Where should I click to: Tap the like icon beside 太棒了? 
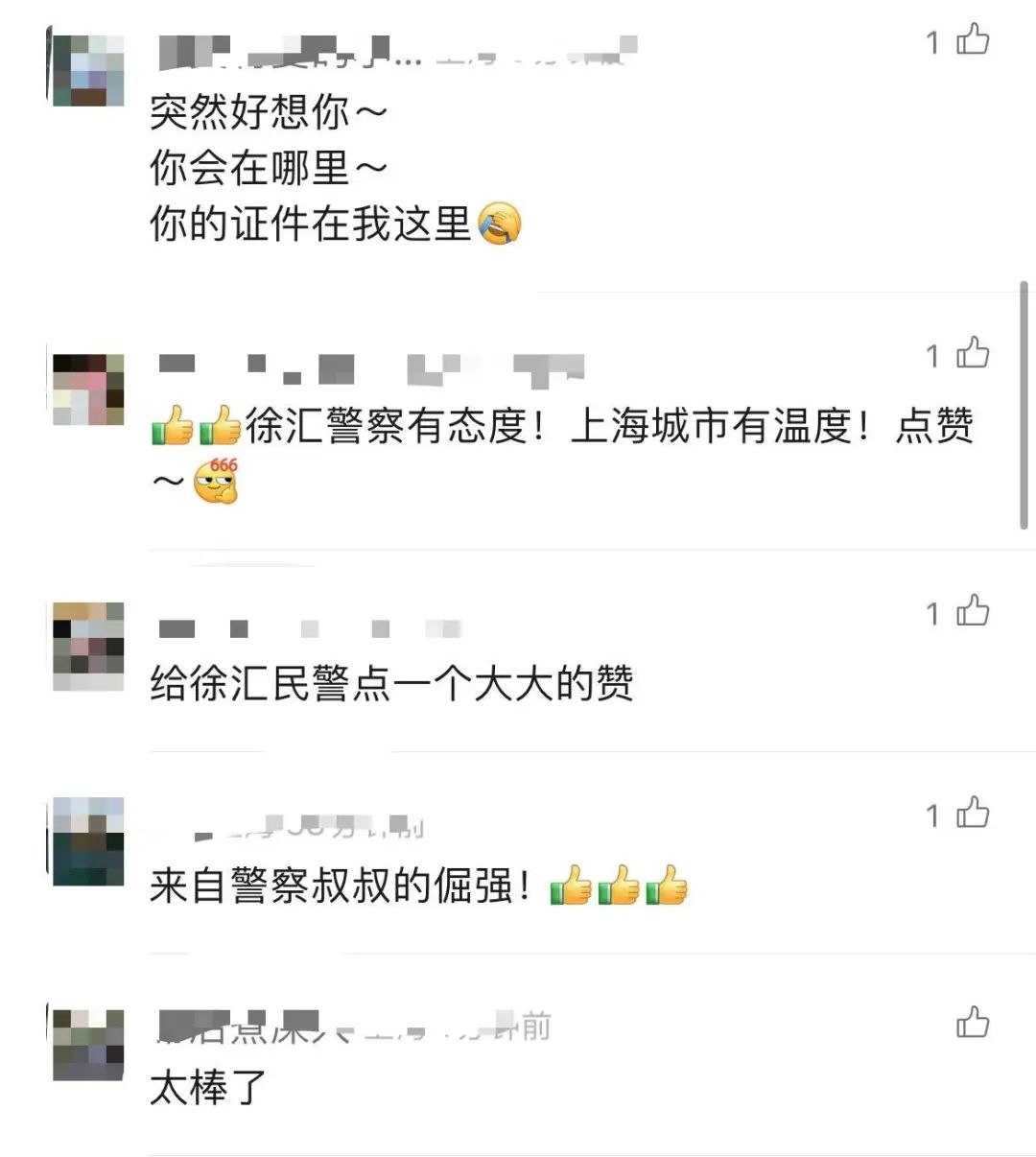tap(972, 1023)
